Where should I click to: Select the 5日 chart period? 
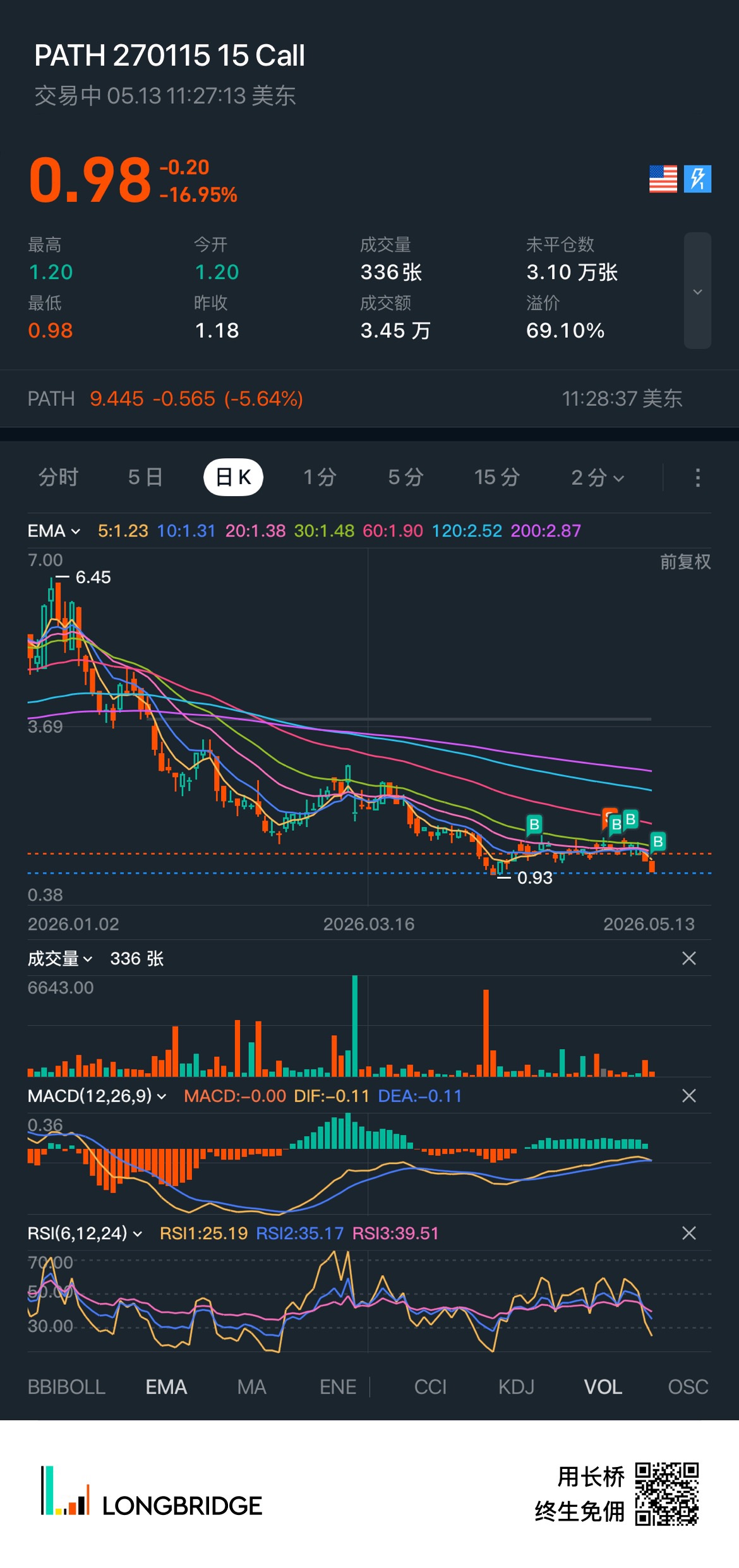tap(145, 477)
